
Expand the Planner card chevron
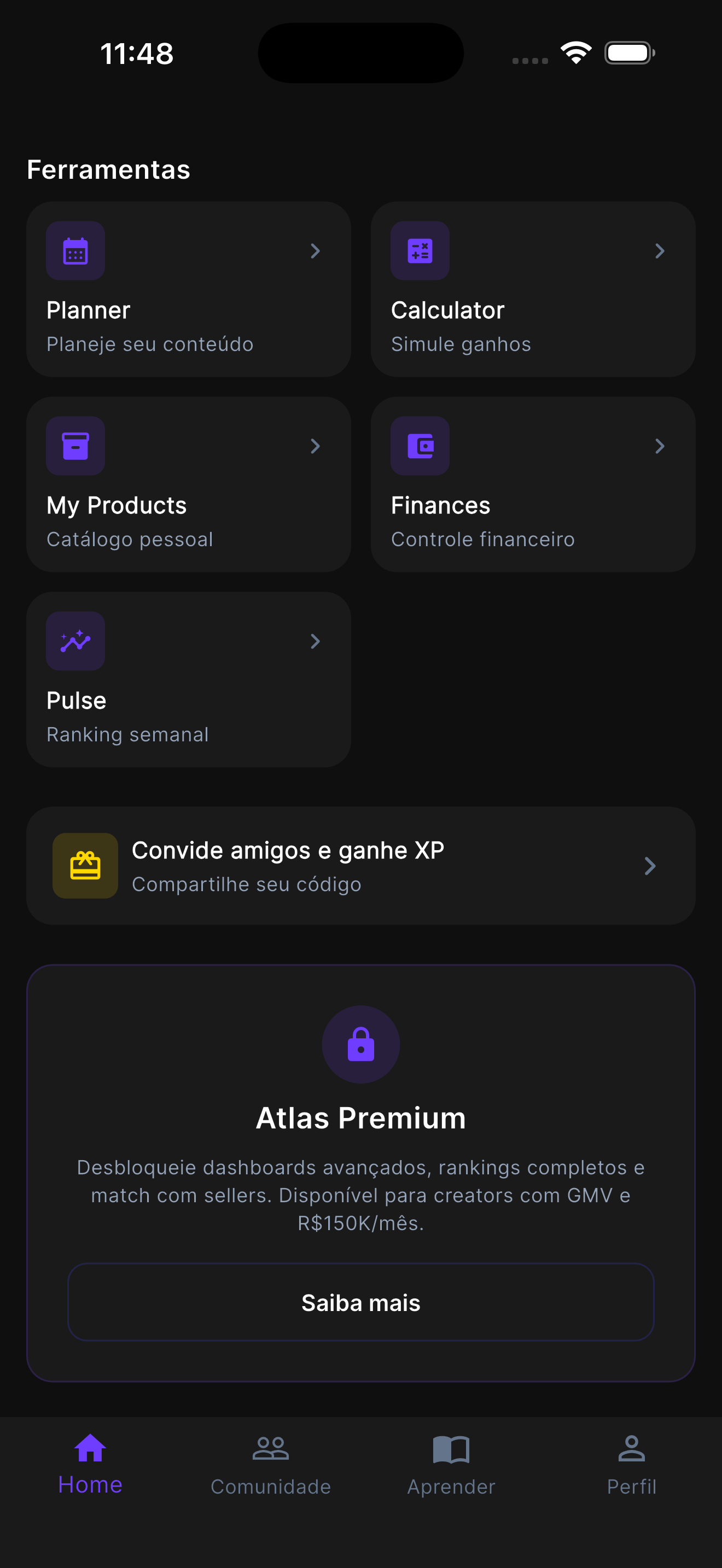(x=315, y=251)
